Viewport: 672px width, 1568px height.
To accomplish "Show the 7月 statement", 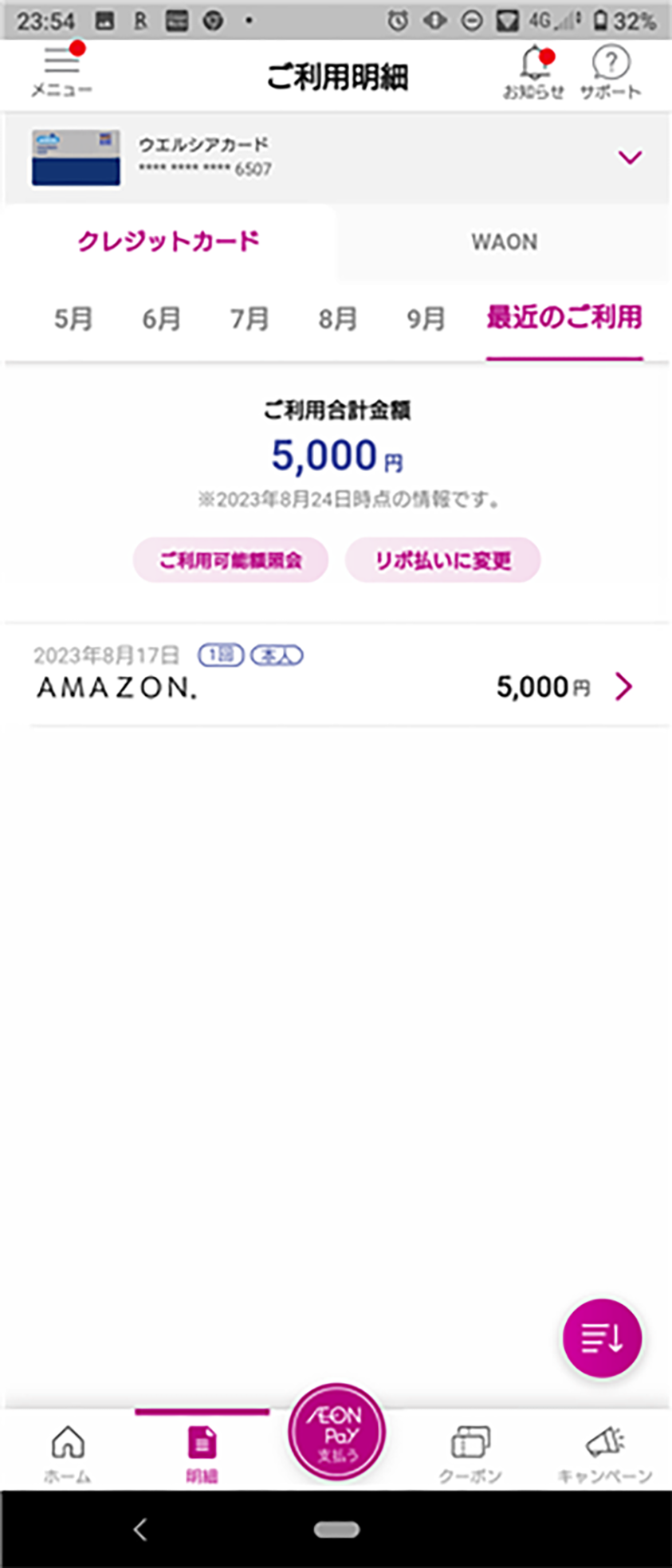I will pos(250,319).
